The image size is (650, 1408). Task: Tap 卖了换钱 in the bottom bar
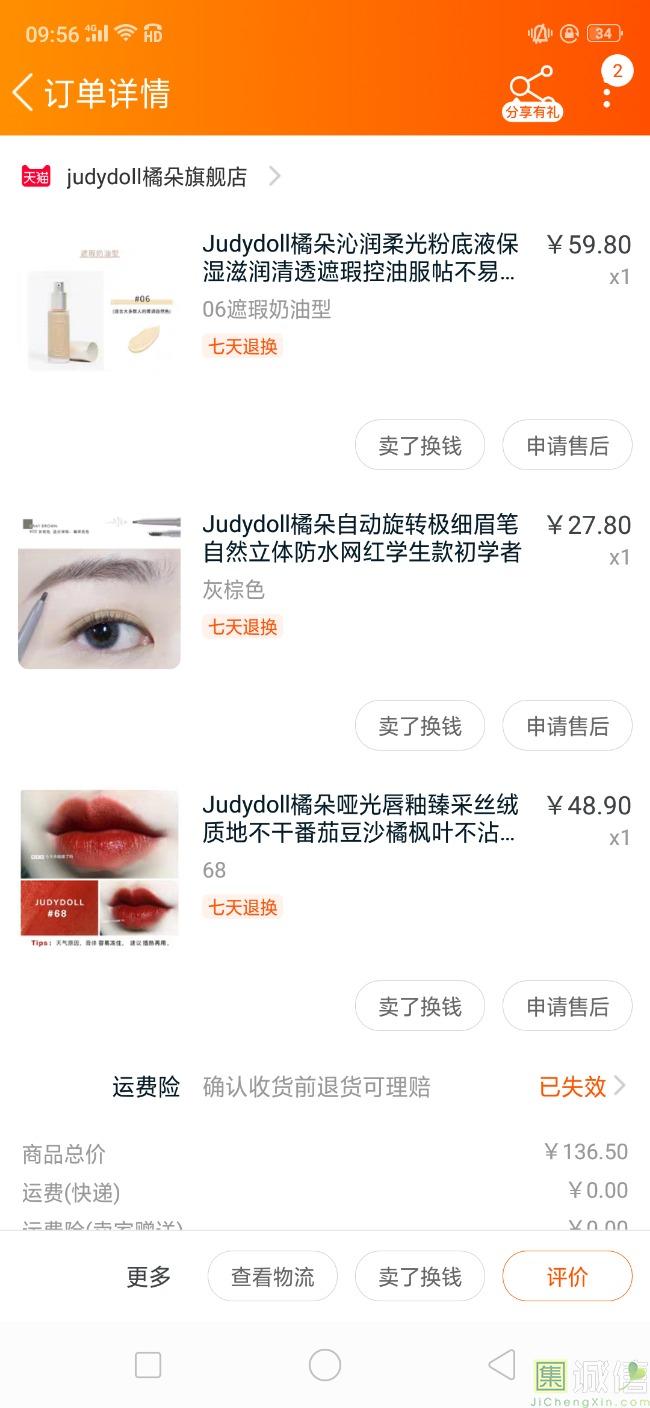point(420,1277)
